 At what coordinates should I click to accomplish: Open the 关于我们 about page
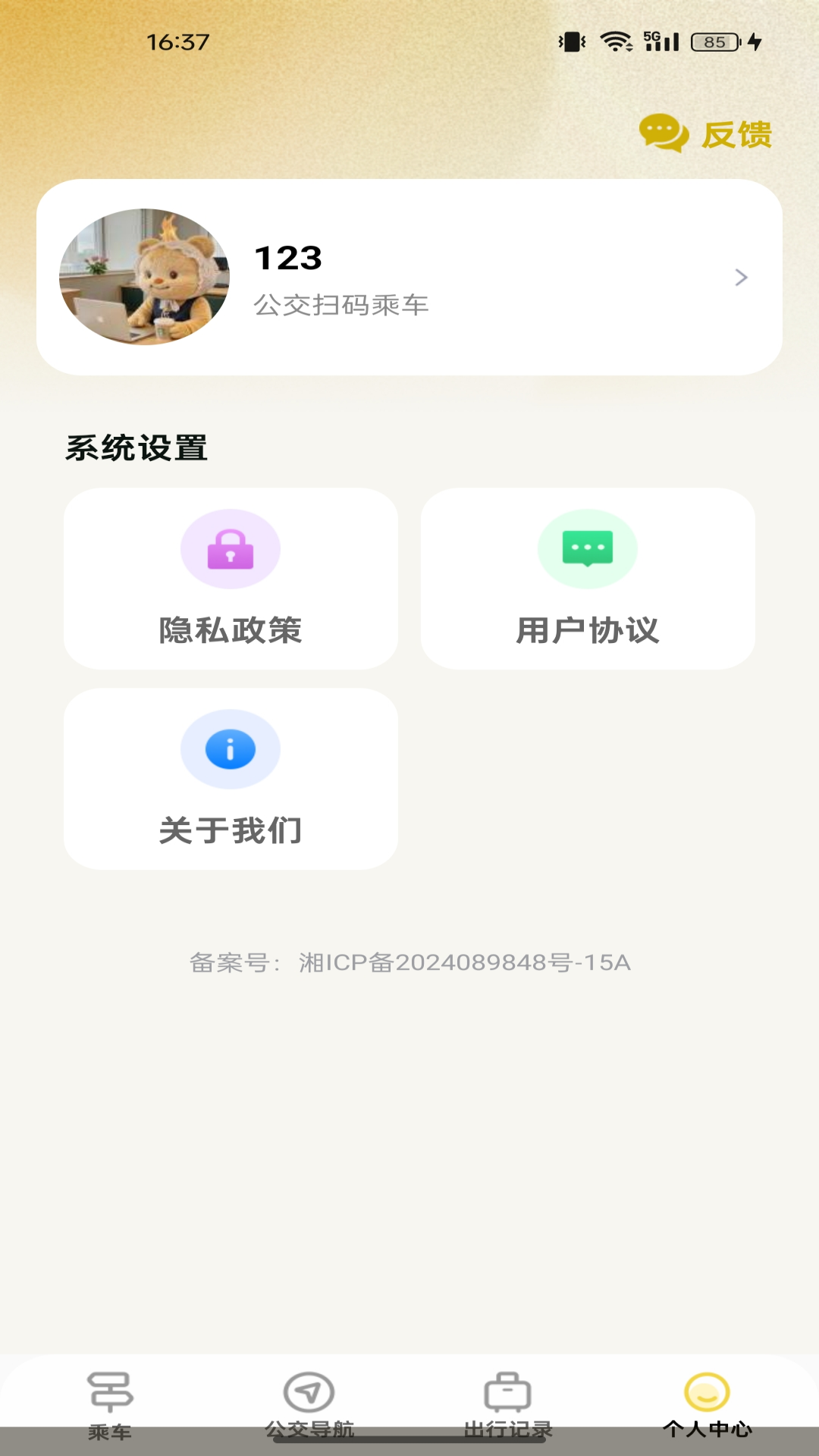coord(231,777)
